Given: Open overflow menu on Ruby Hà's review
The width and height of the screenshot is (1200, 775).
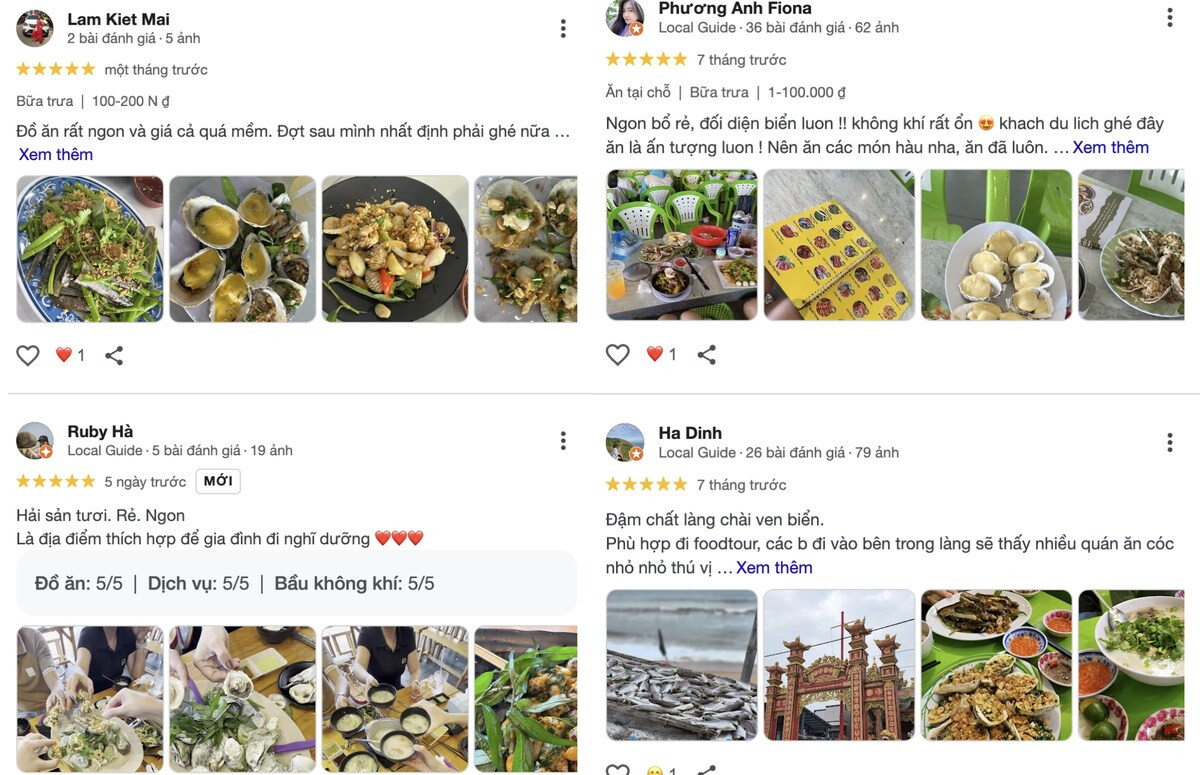Looking at the screenshot, I should (x=563, y=441).
